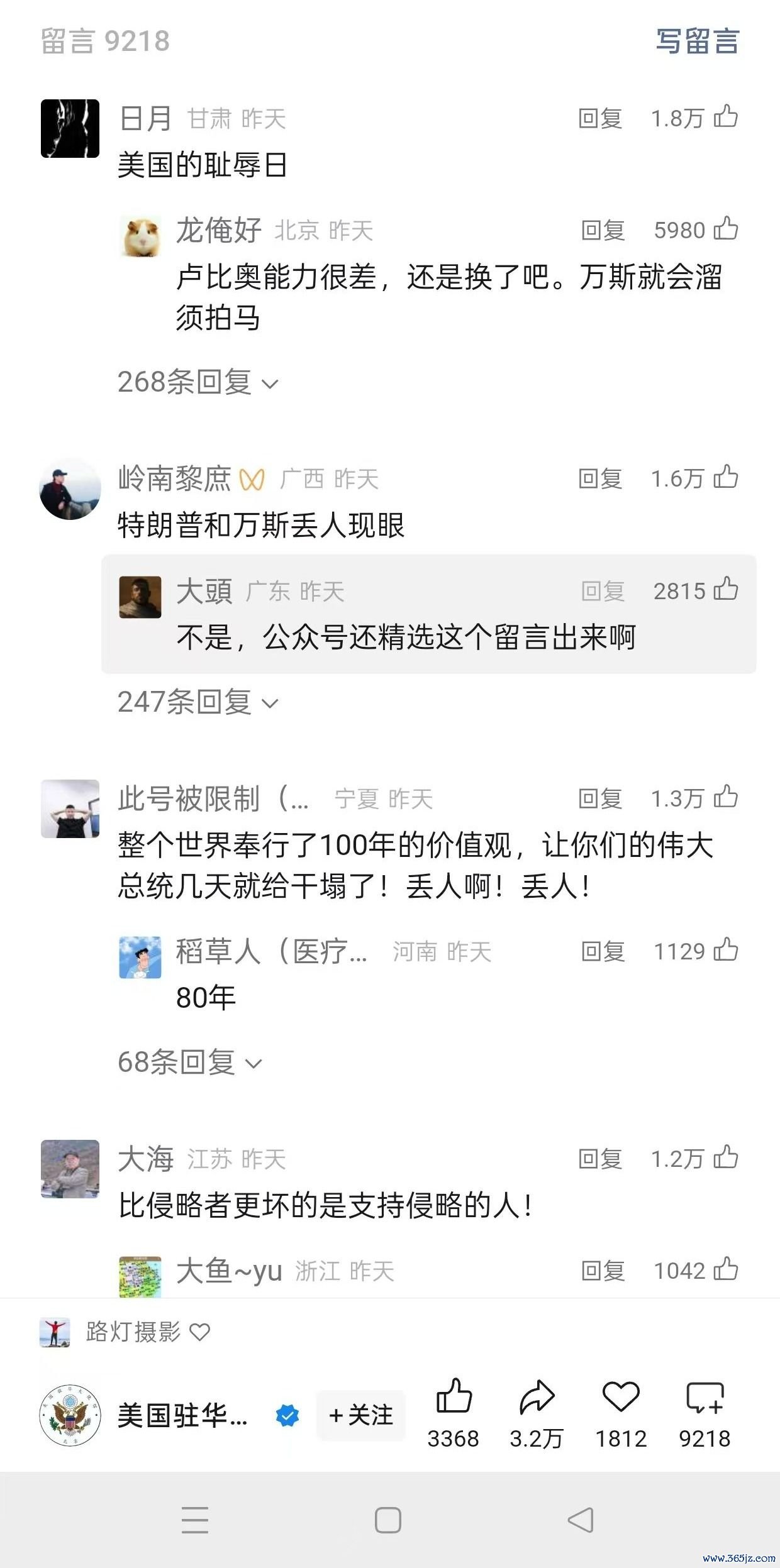
Task: Follow the 美国驻华 account with +关注
Action: 361,1415
